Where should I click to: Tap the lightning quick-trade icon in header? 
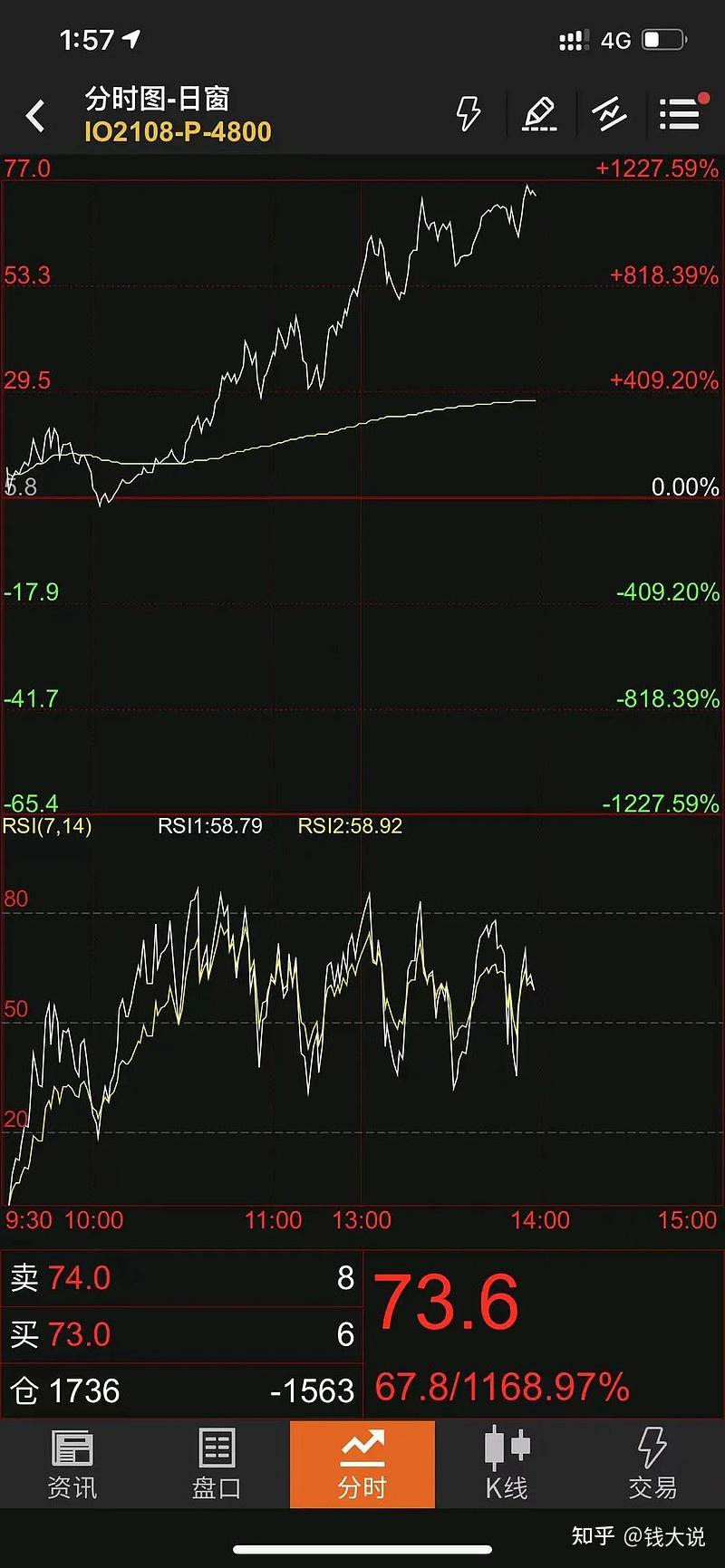[x=468, y=114]
